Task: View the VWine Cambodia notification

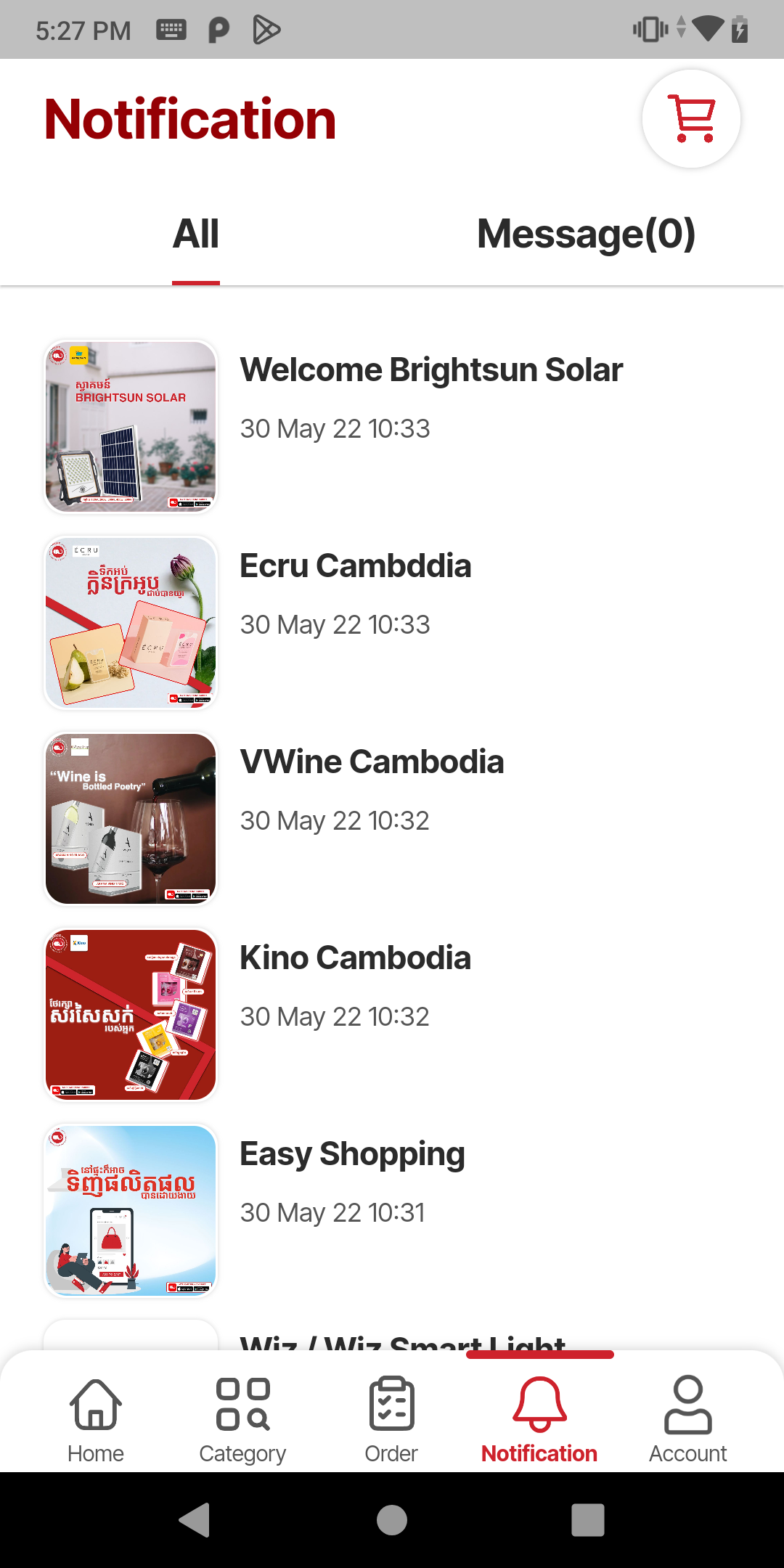Action: point(372,762)
